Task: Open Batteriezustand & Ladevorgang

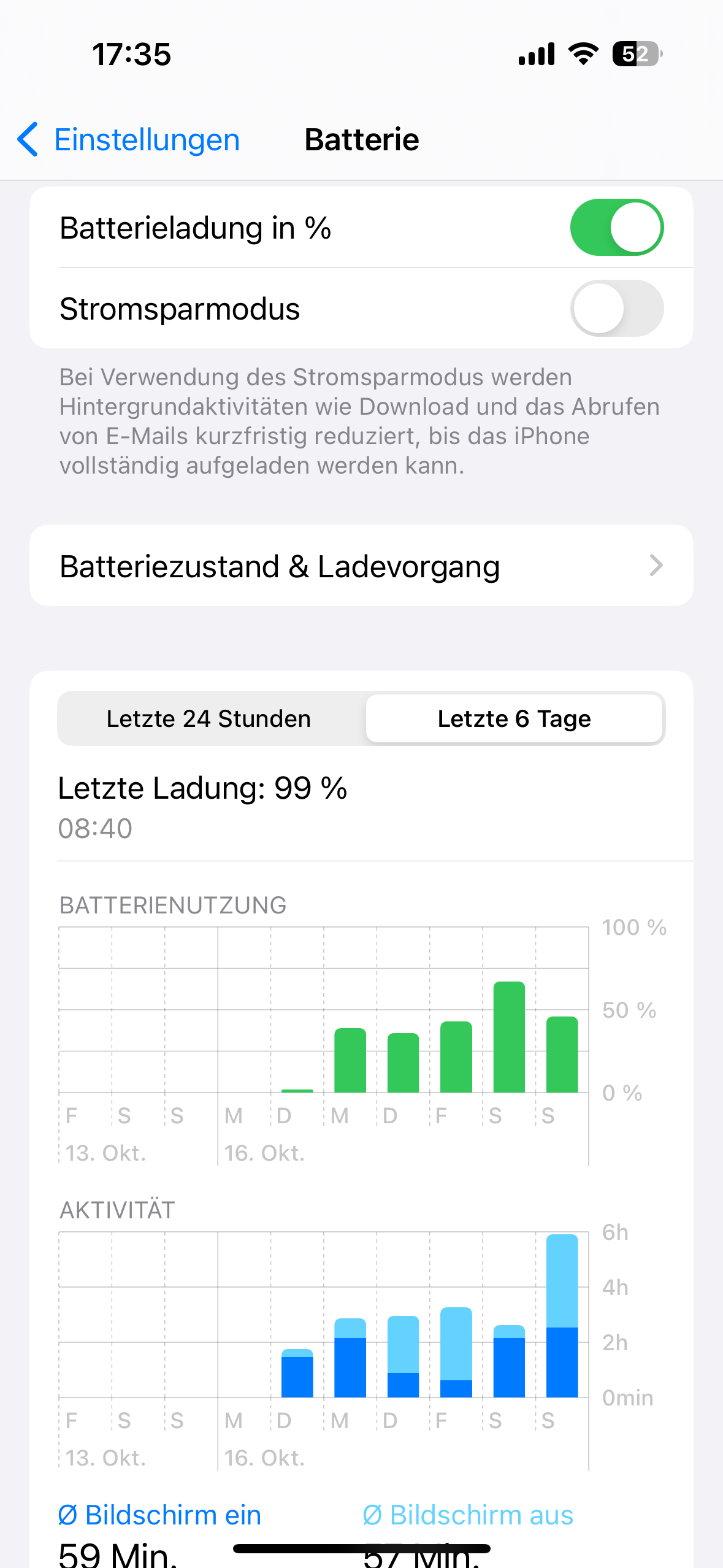Action: (x=361, y=566)
